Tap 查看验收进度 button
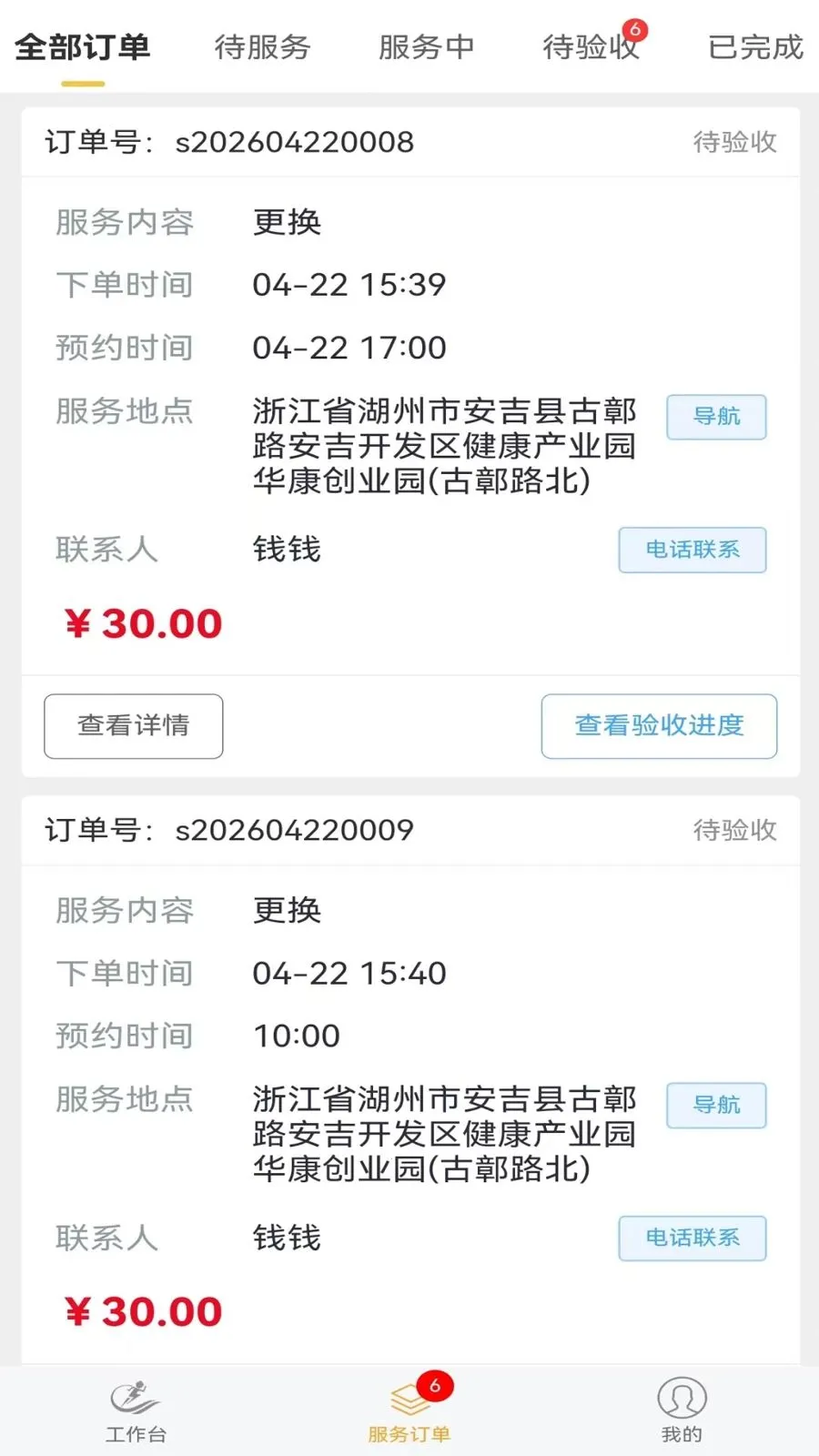The height and width of the screenshot is (1456, 819). click(659, 726)
